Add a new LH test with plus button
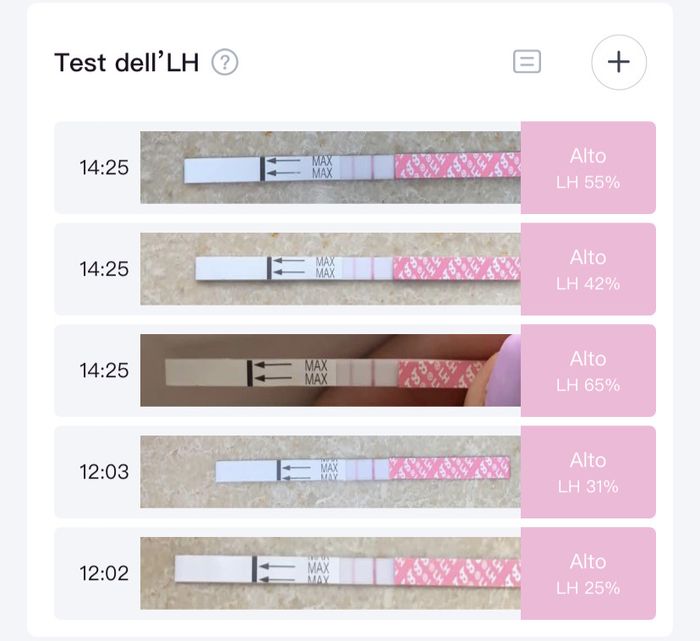Screen dimensions: 700x641 coord(619,62)
